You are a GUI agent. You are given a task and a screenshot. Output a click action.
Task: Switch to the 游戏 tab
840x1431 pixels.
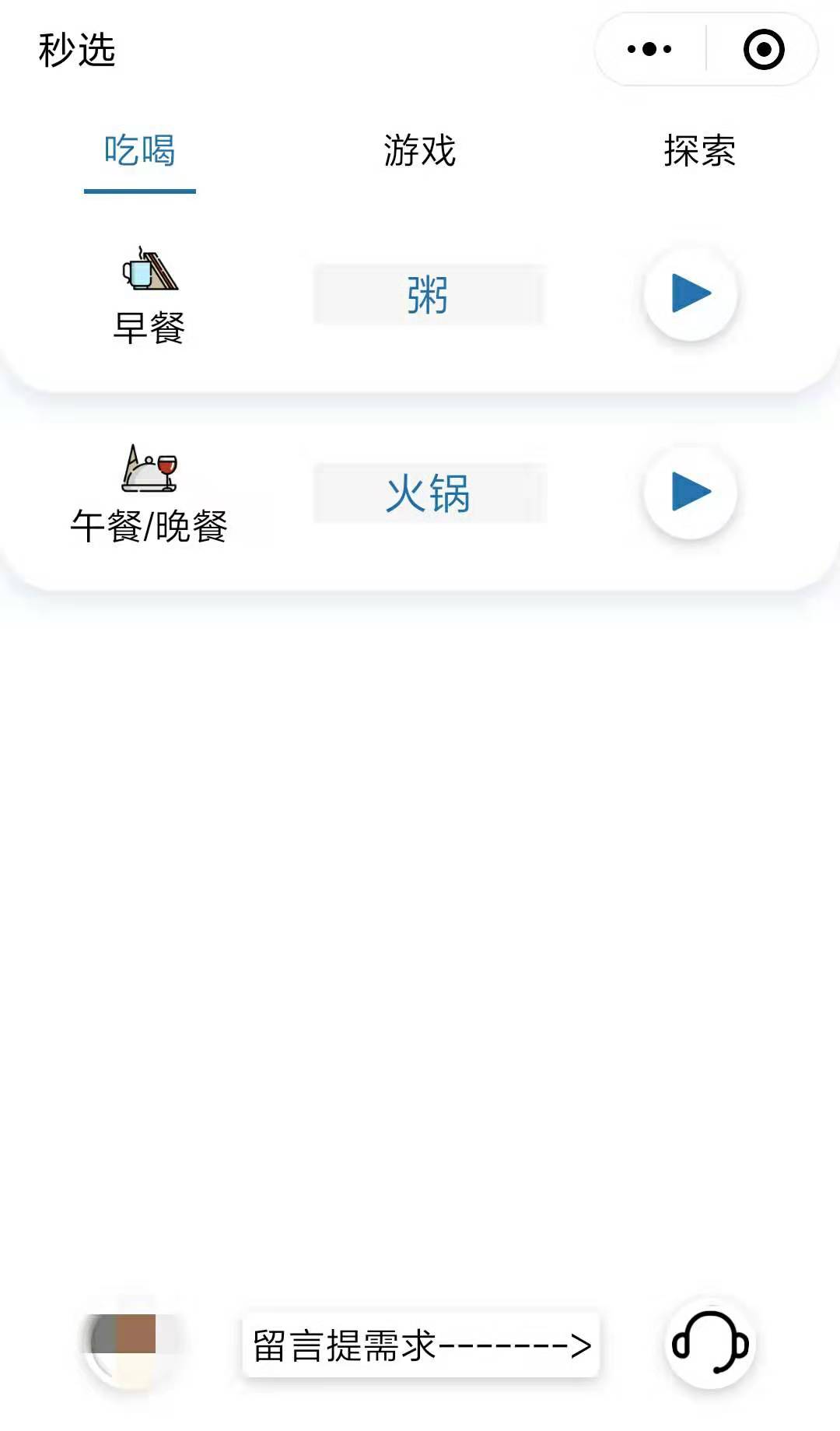click(x=420, y=150)
